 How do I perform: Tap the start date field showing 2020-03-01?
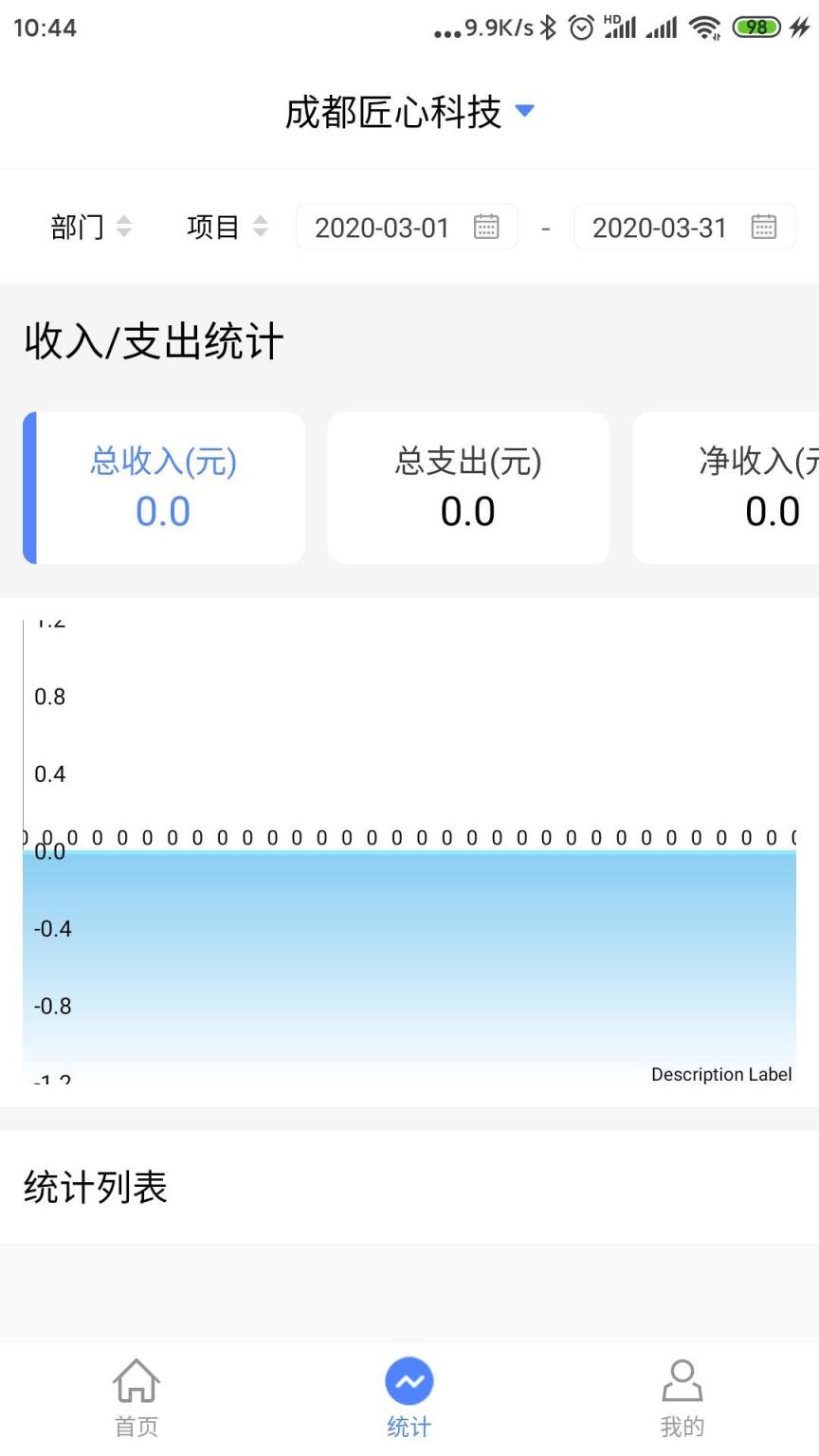point(382,227)
